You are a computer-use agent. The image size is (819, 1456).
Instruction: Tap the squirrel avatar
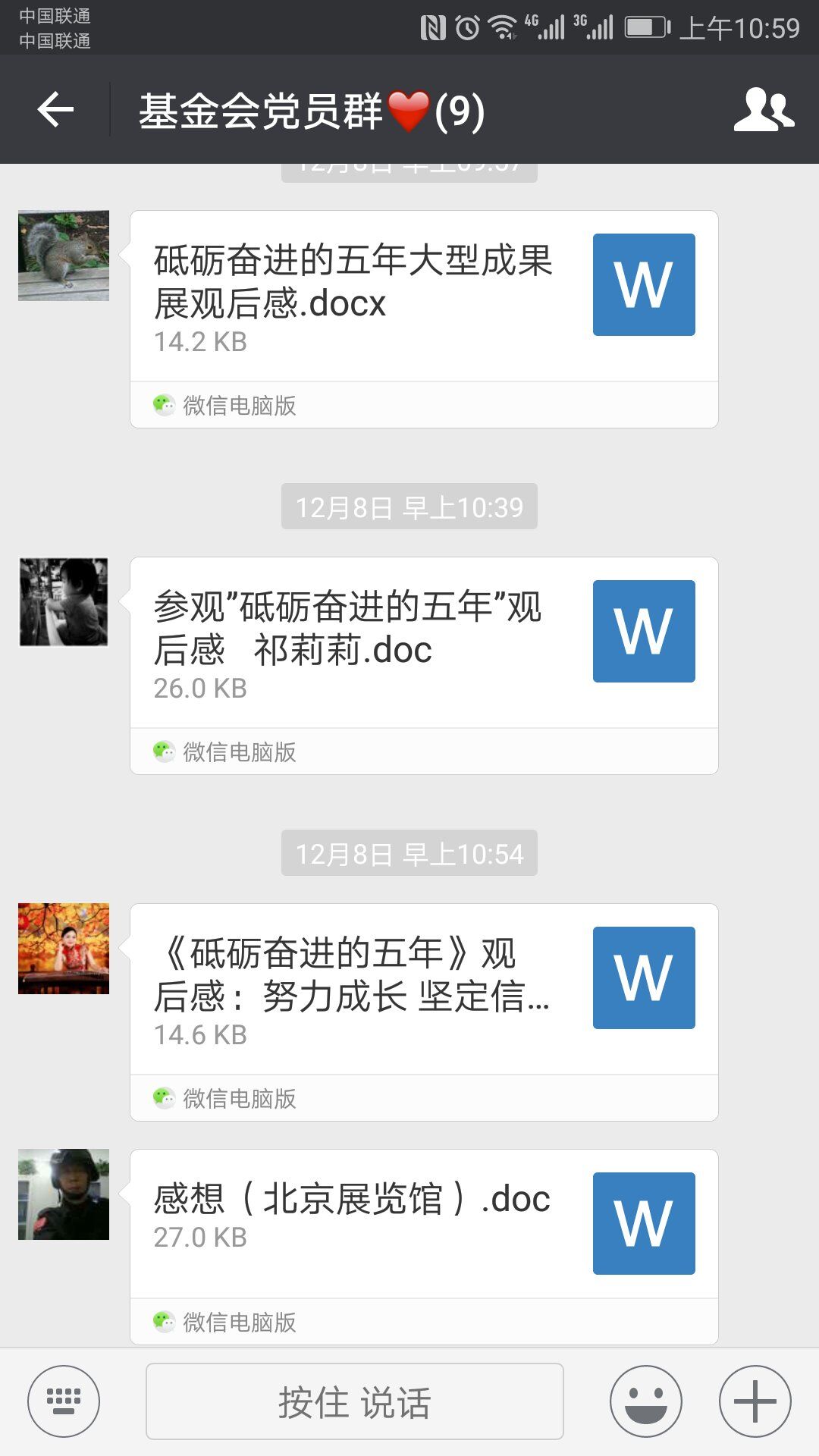[64, 256]
